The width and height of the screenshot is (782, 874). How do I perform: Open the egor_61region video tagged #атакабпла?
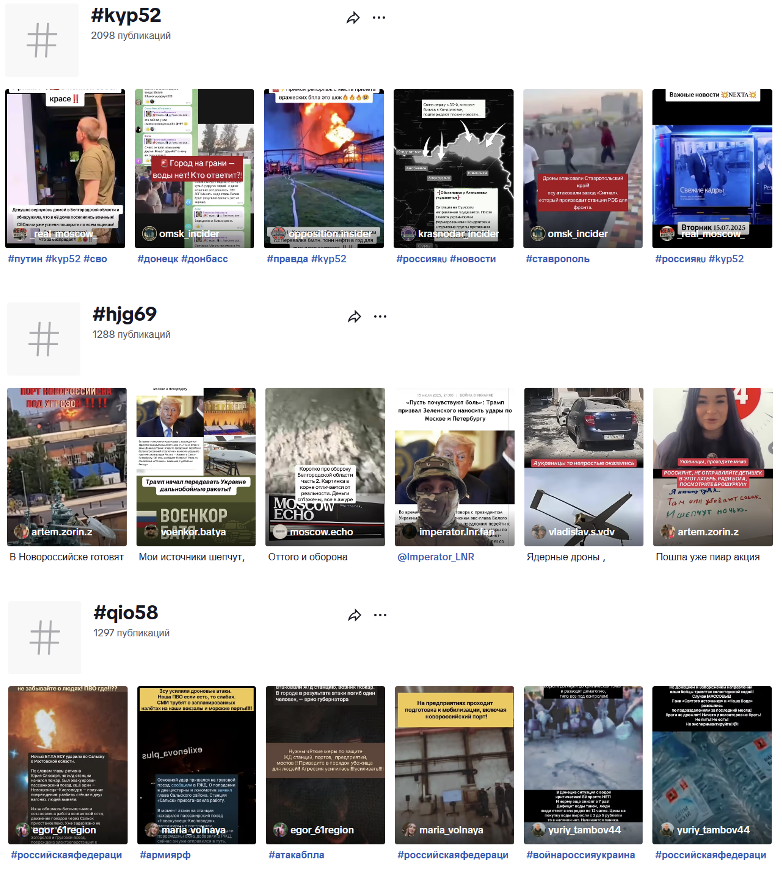tap(324, 765)
